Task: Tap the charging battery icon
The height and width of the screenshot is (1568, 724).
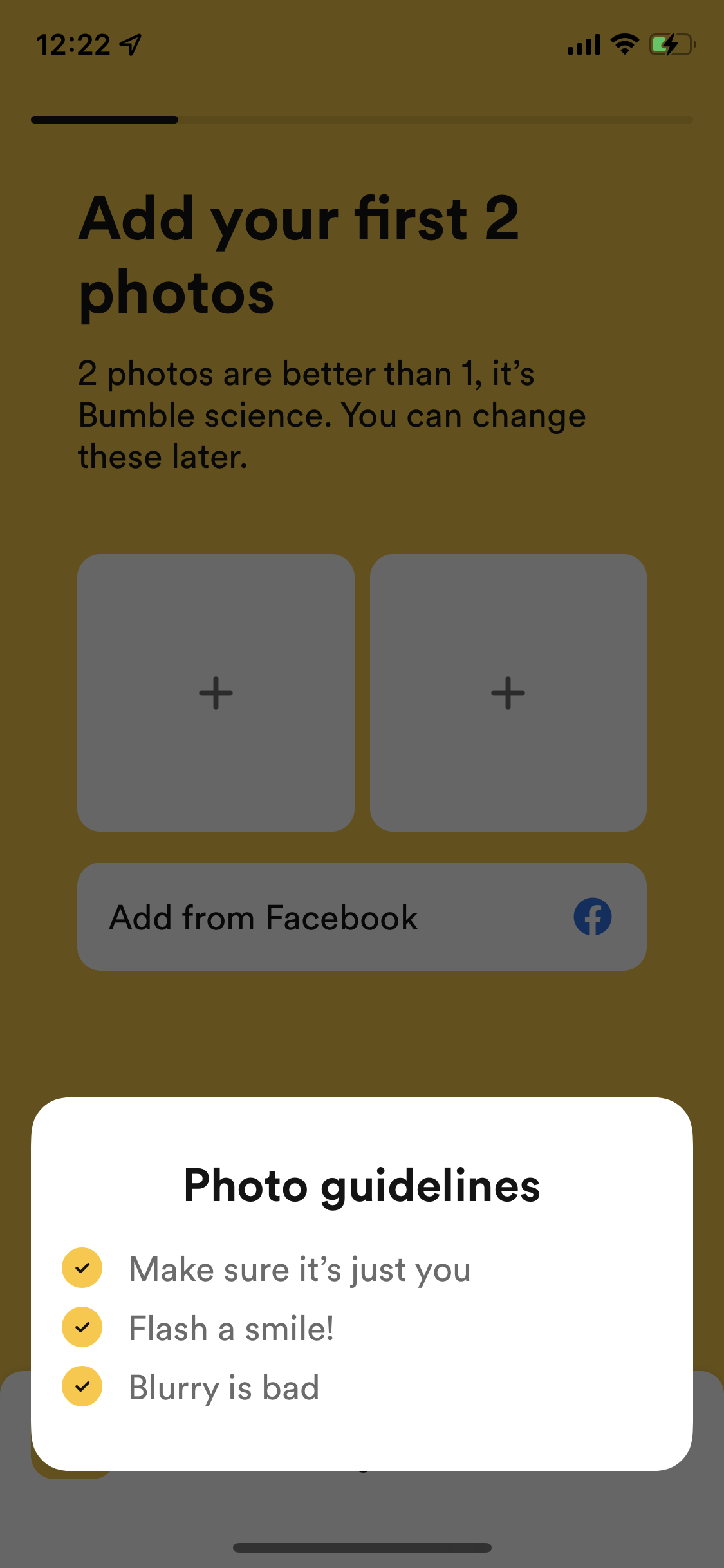Action: 669,44
